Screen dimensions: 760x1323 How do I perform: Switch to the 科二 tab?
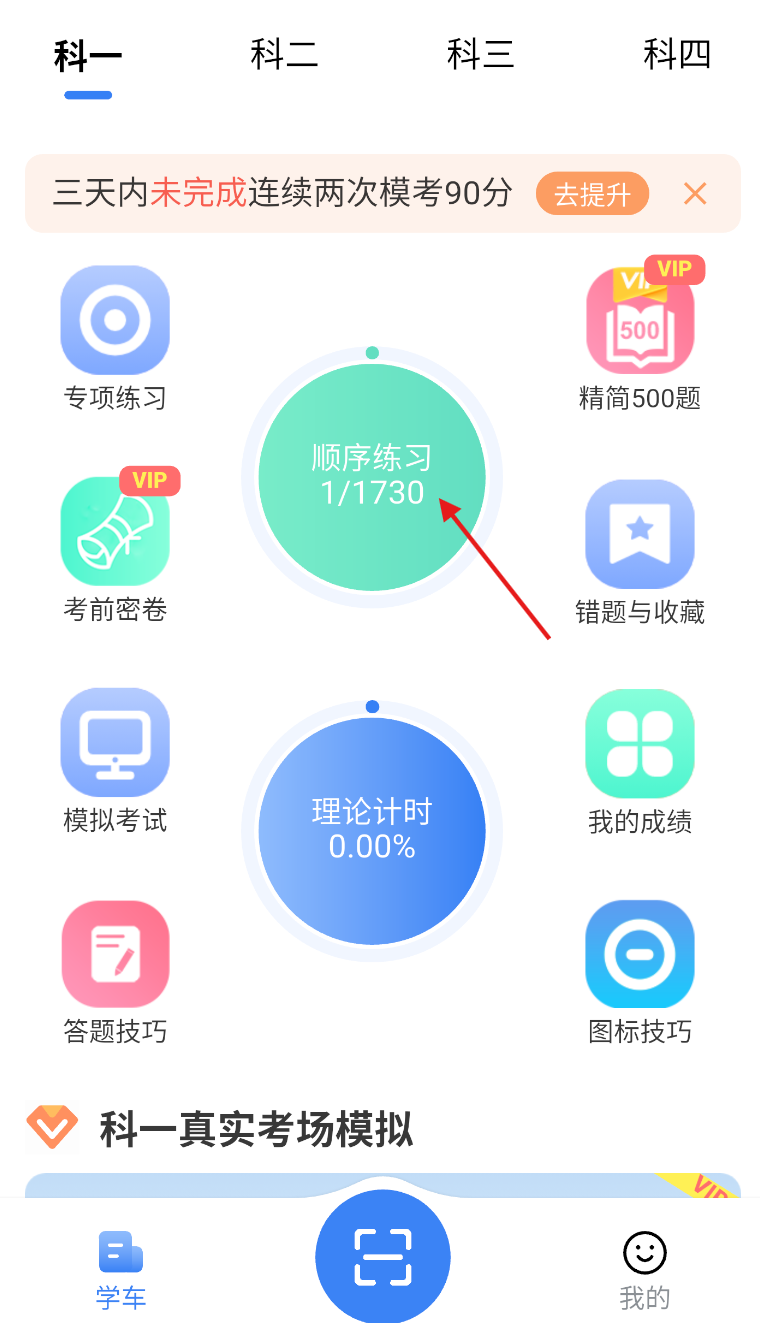pos(285,54)
